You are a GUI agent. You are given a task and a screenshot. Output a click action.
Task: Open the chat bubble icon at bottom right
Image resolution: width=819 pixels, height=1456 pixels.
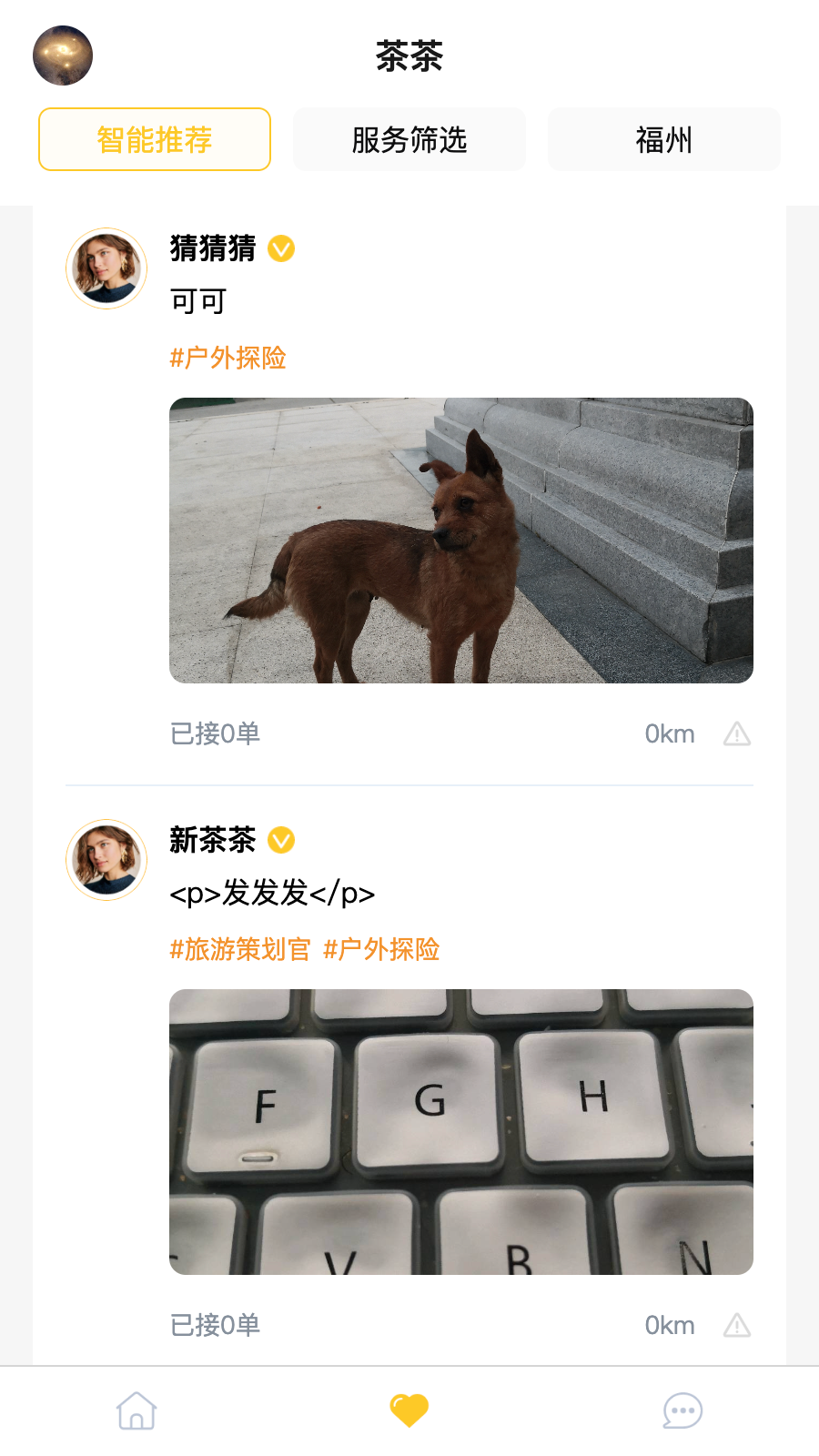click(682, 1410)
